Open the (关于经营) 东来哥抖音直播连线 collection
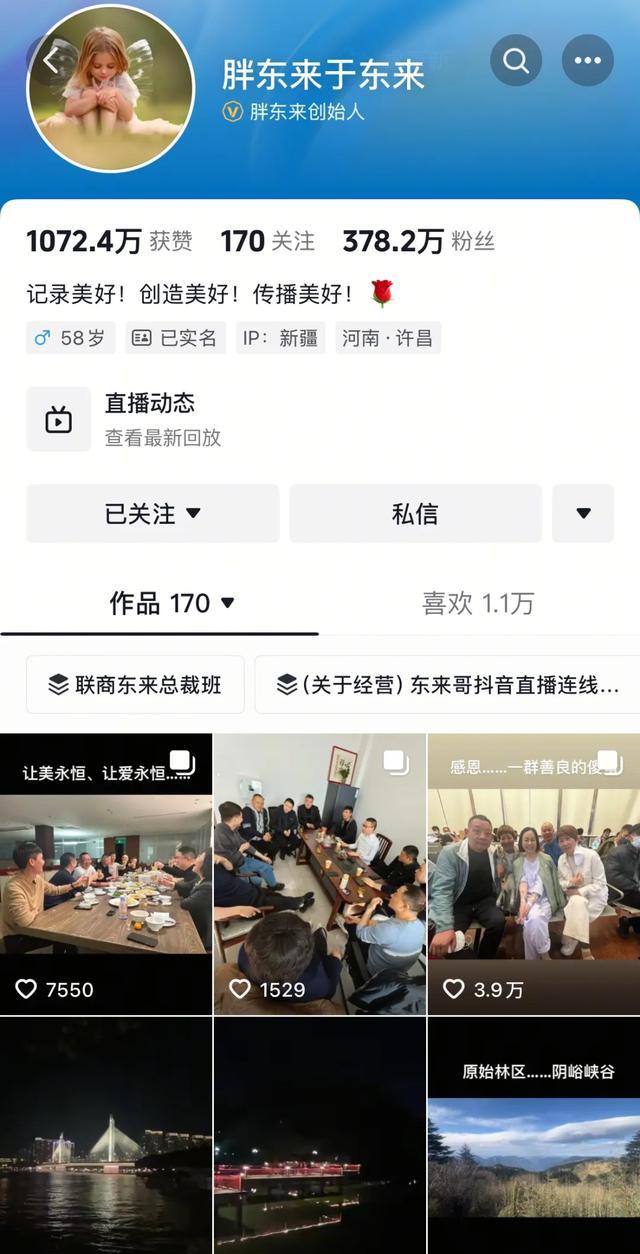This screenshot has height=1254, width=640. click(447, 685)
